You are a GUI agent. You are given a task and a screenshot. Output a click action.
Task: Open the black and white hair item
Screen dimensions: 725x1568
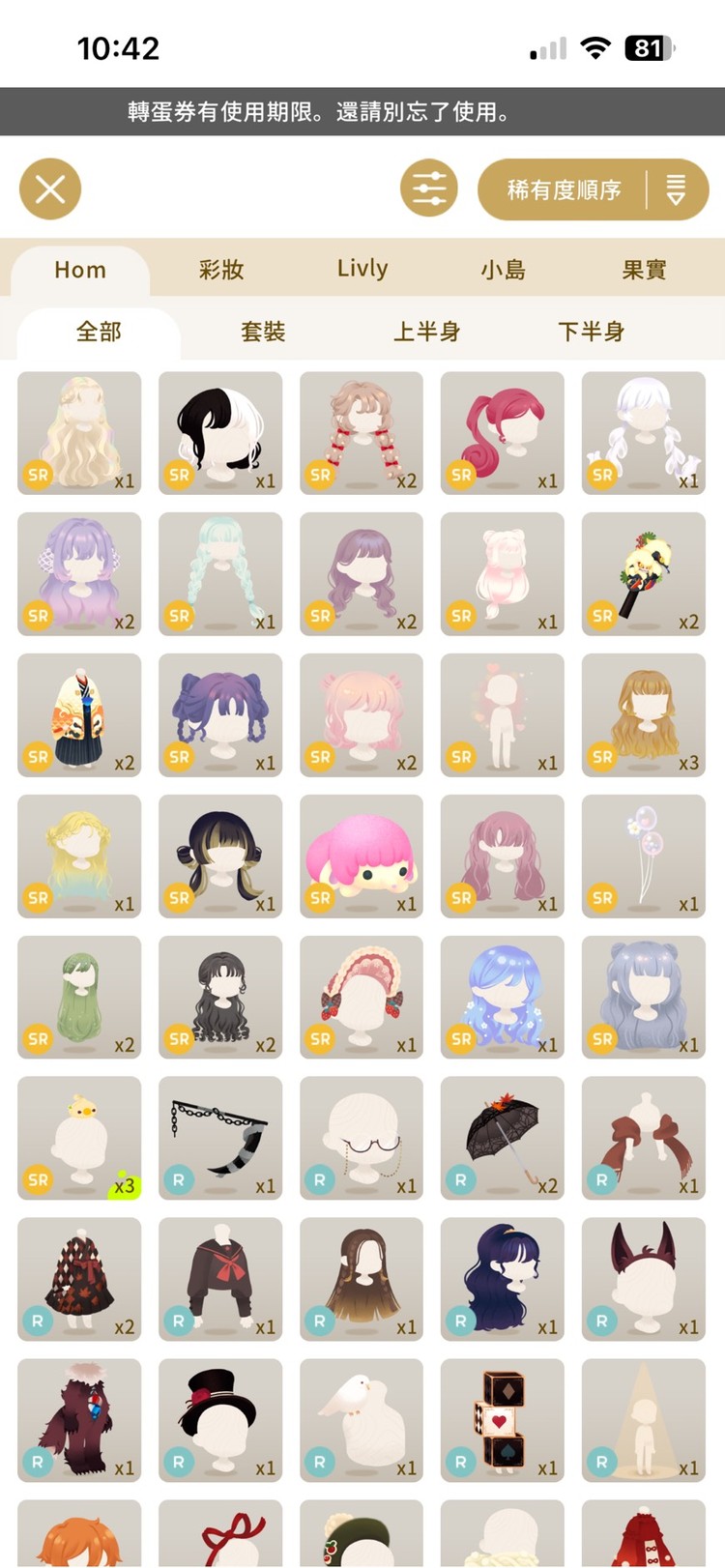(x=220, y=433)
